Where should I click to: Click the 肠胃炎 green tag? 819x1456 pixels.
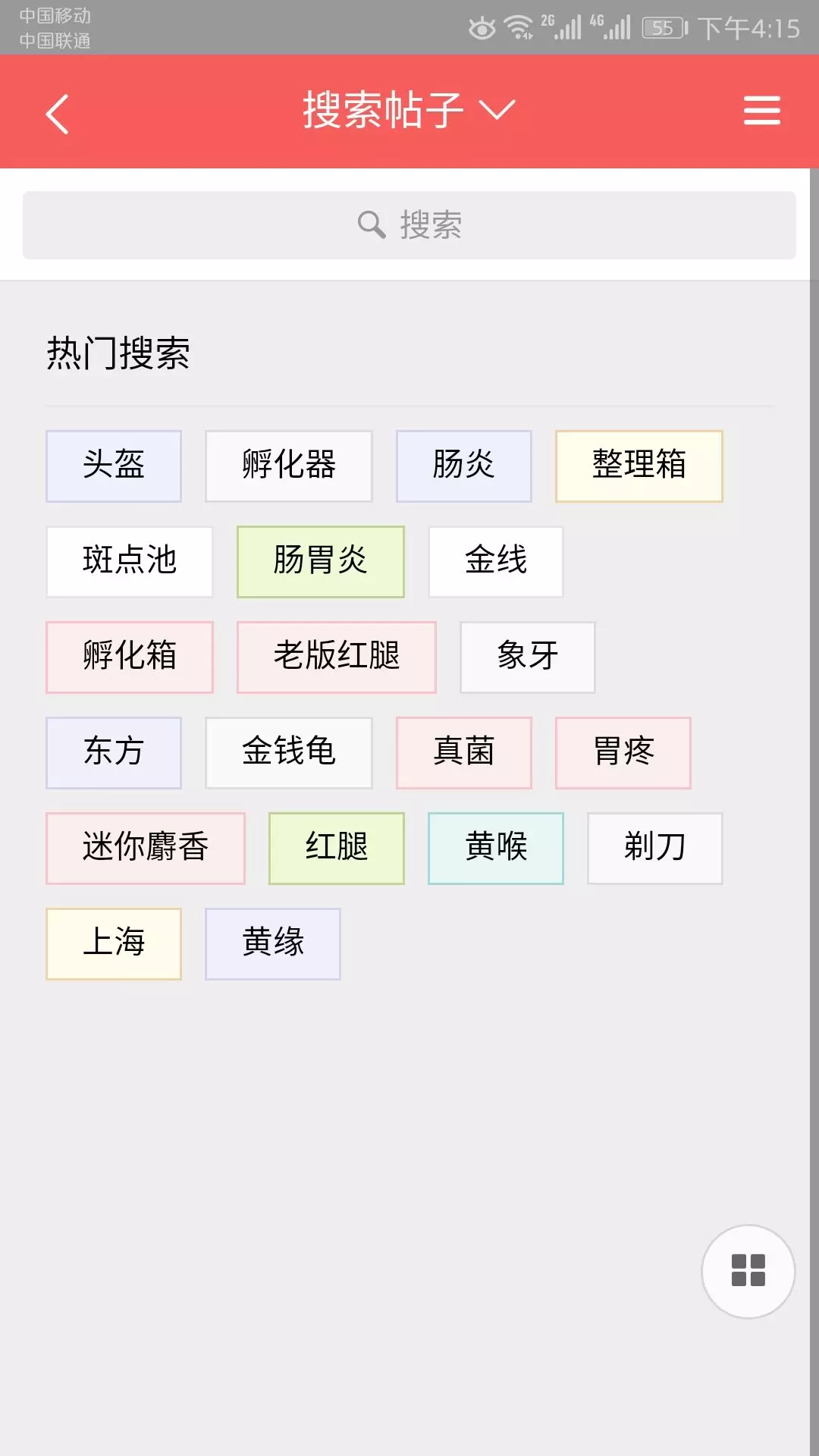pos(319,562)
